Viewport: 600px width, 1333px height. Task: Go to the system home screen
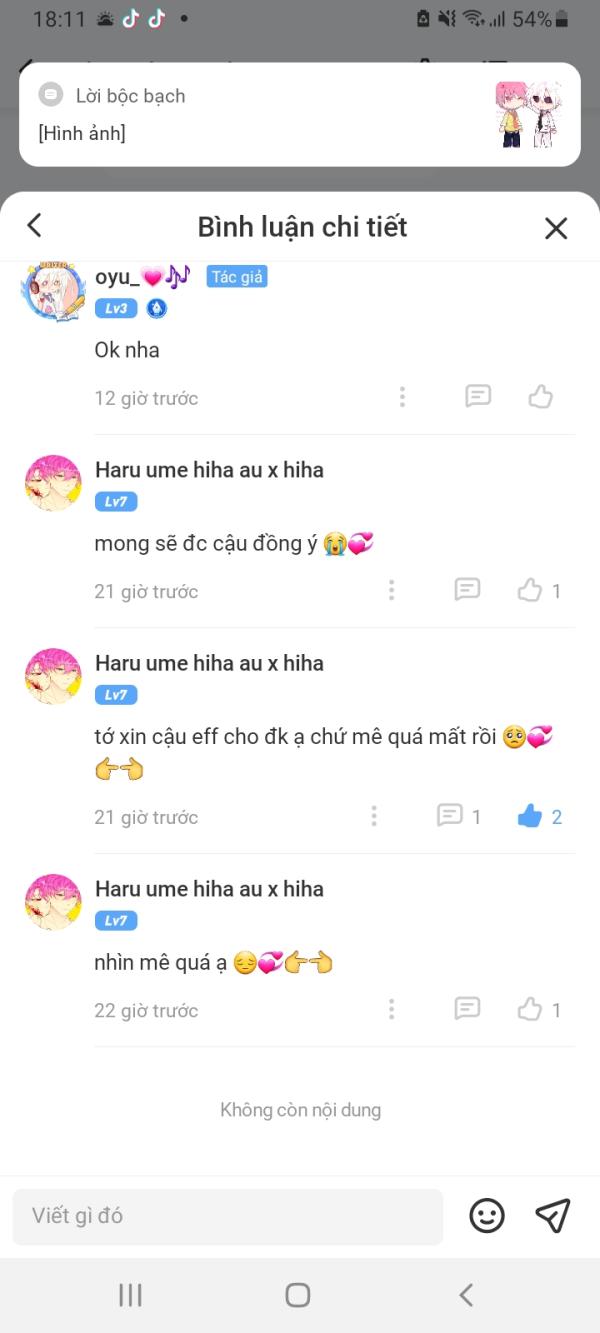[x=298, y=1295]
